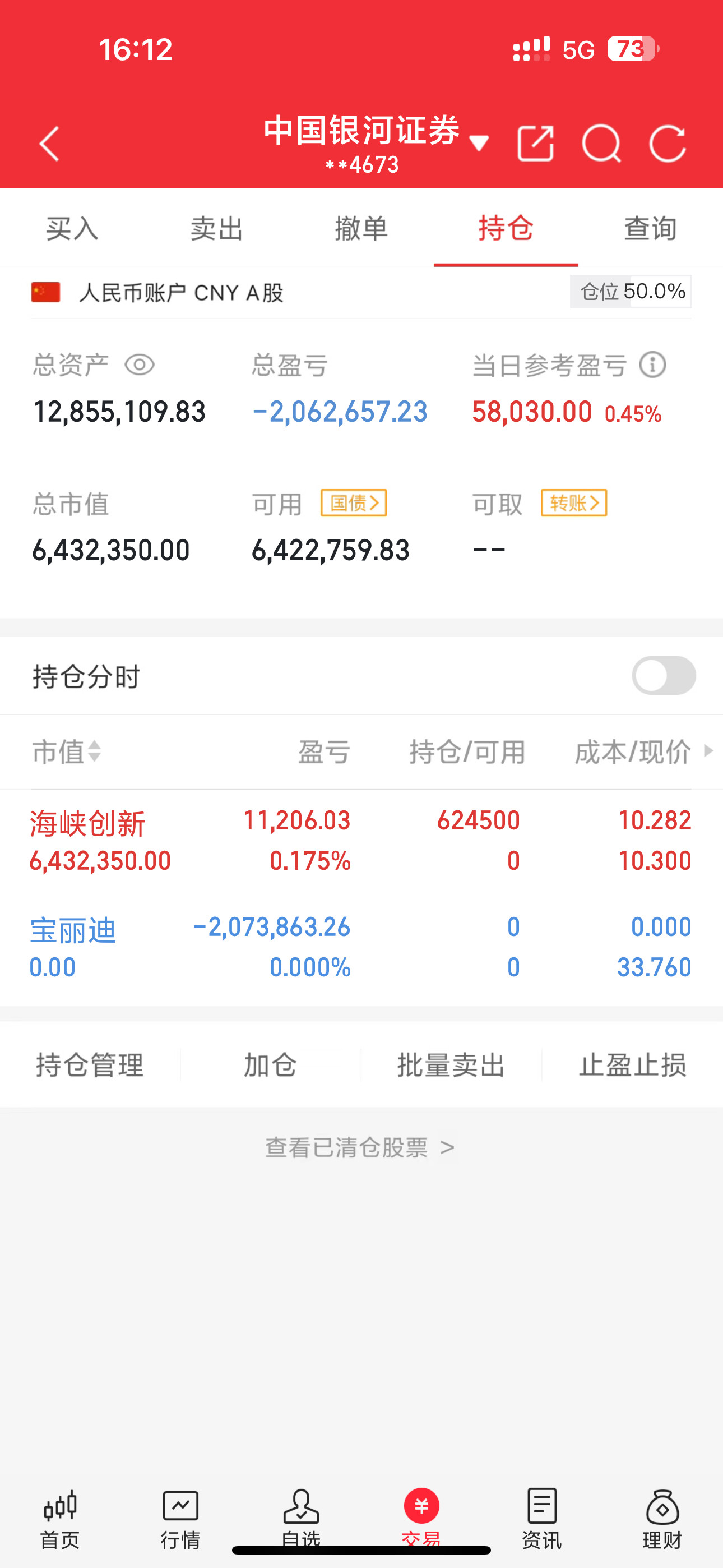723x1568 pixels.
Task: Open 查看已清仓股票 link
Action: 361,1146
